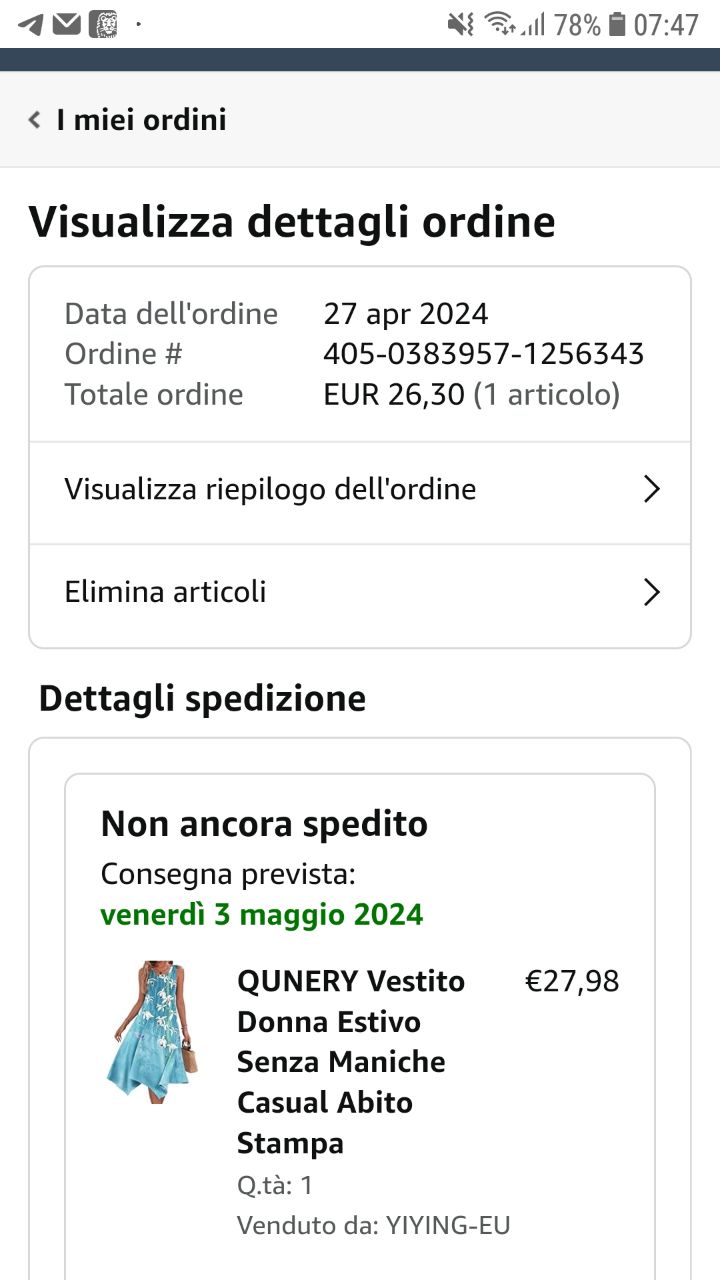The image size is (720, 1280).
Task: Open the QUNERY dress product image
Action: tap(152, 1032)
